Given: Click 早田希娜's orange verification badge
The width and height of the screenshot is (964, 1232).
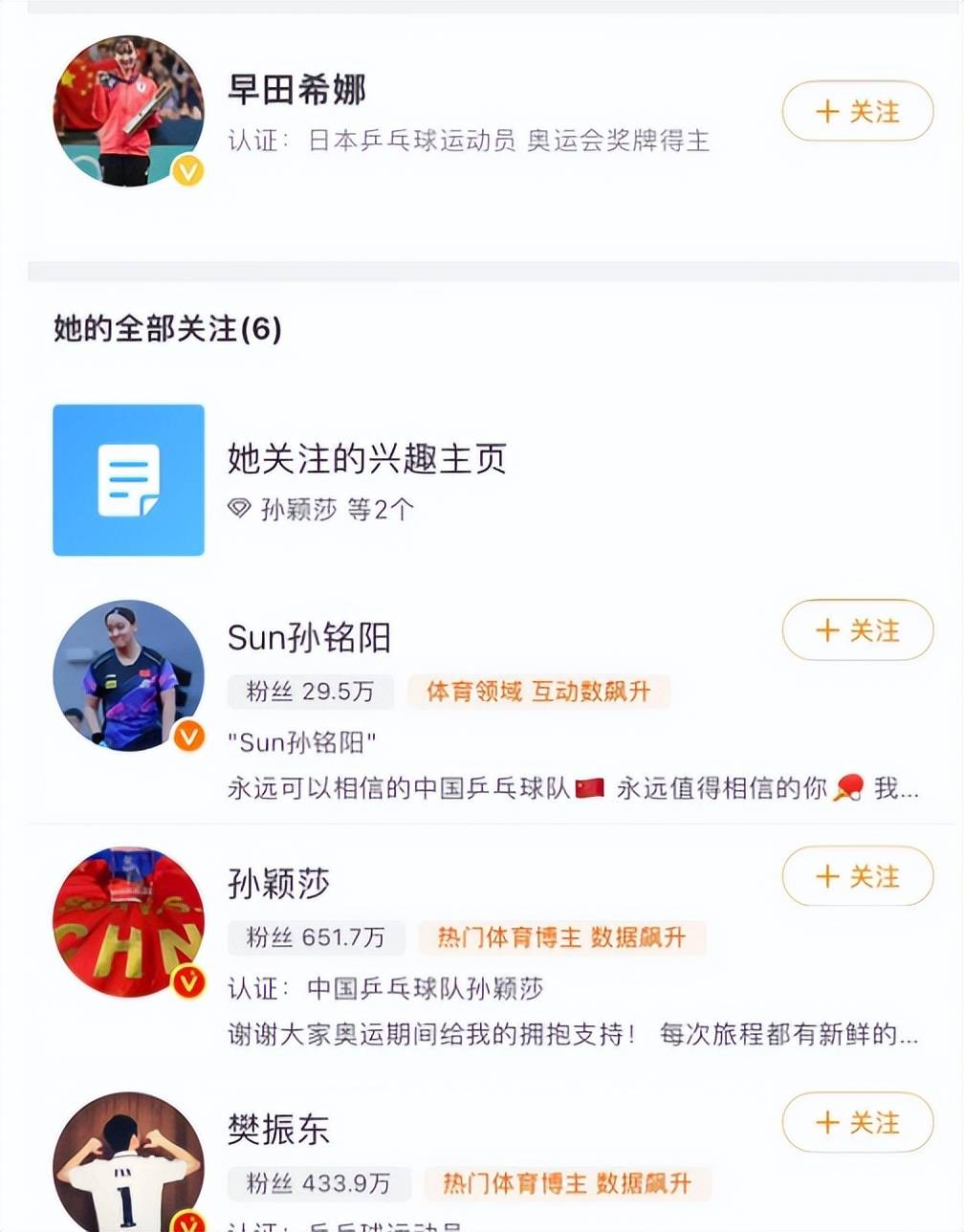Looking at the screenshot, I should (190, 169).
